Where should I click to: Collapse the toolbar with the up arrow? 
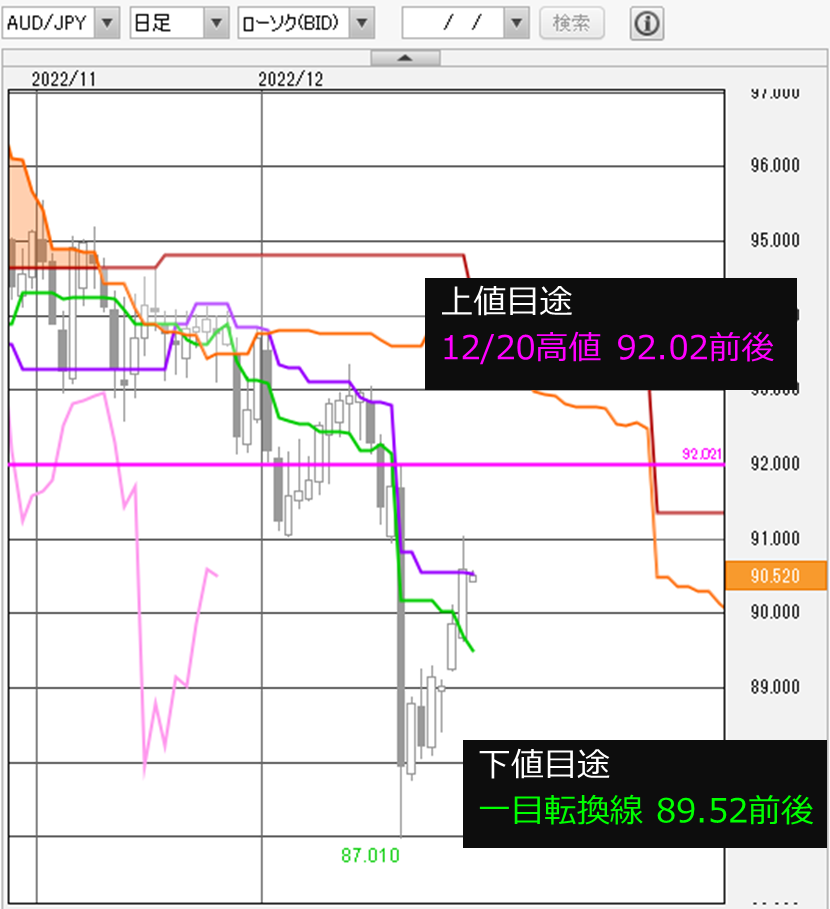(405, 58)
